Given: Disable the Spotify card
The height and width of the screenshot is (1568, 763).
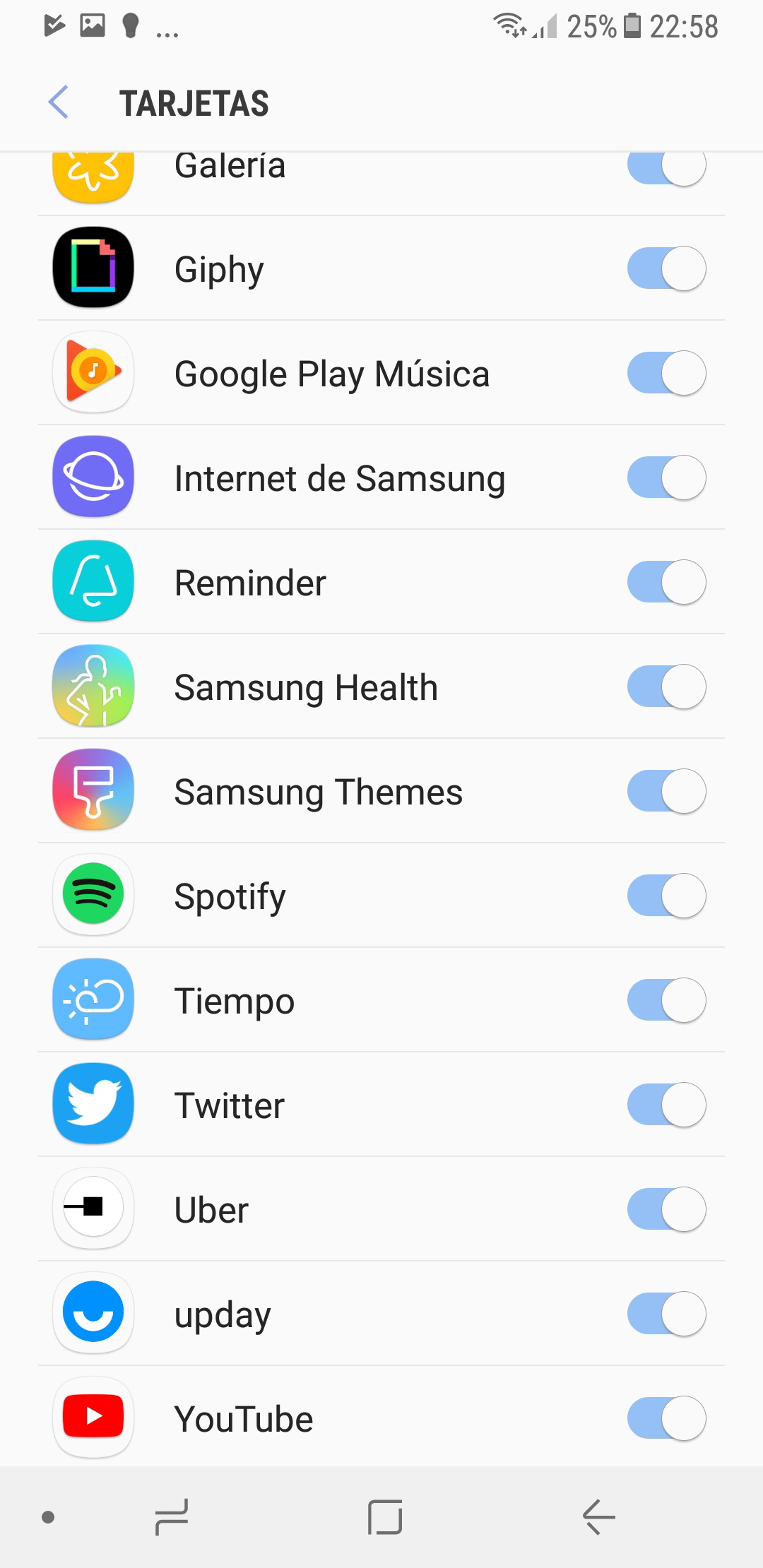Looking at the screenshot, I should pyautogui.click(x=666, y=896).
